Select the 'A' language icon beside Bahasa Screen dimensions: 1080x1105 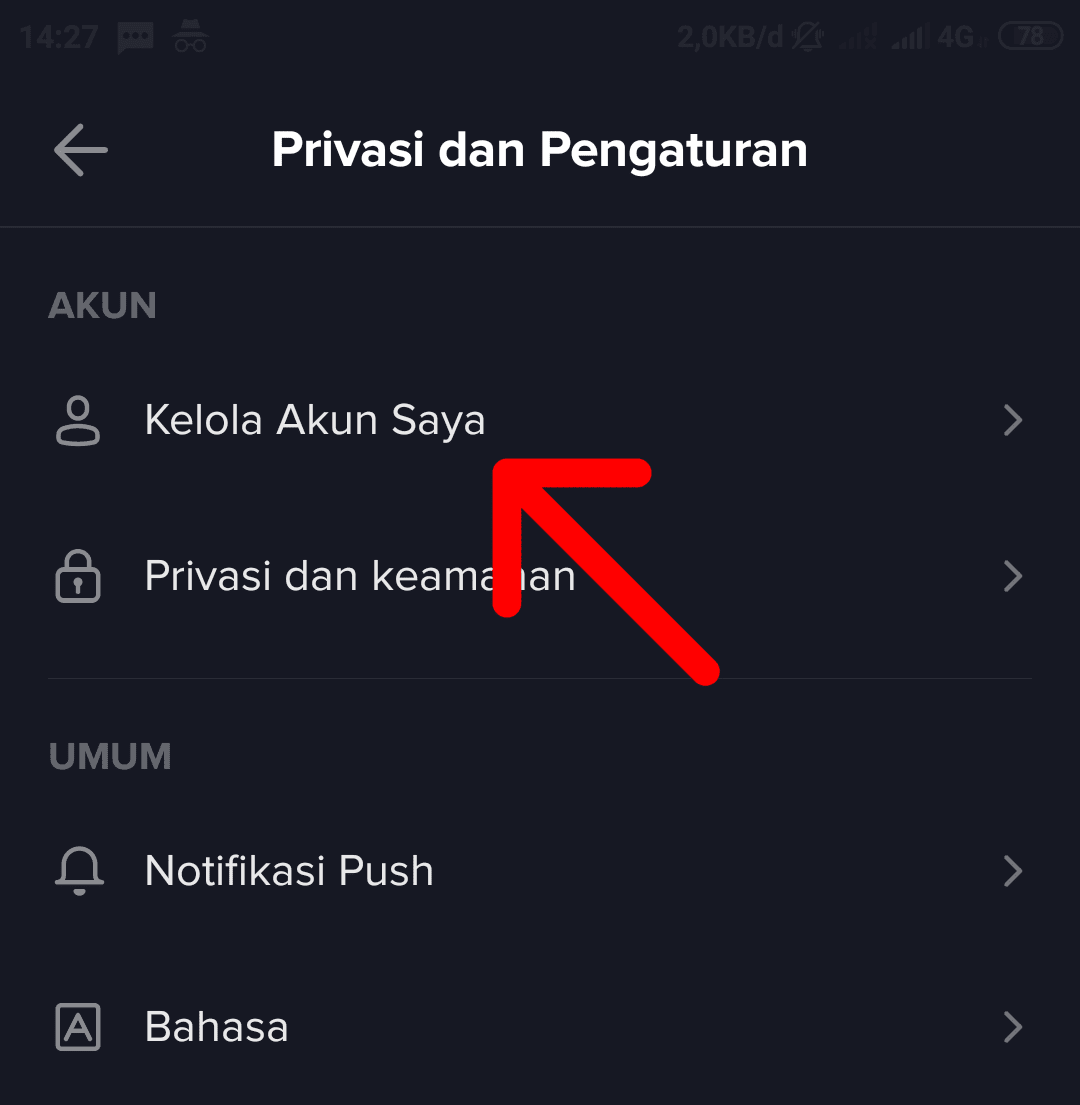click(x=78, y=1026)
